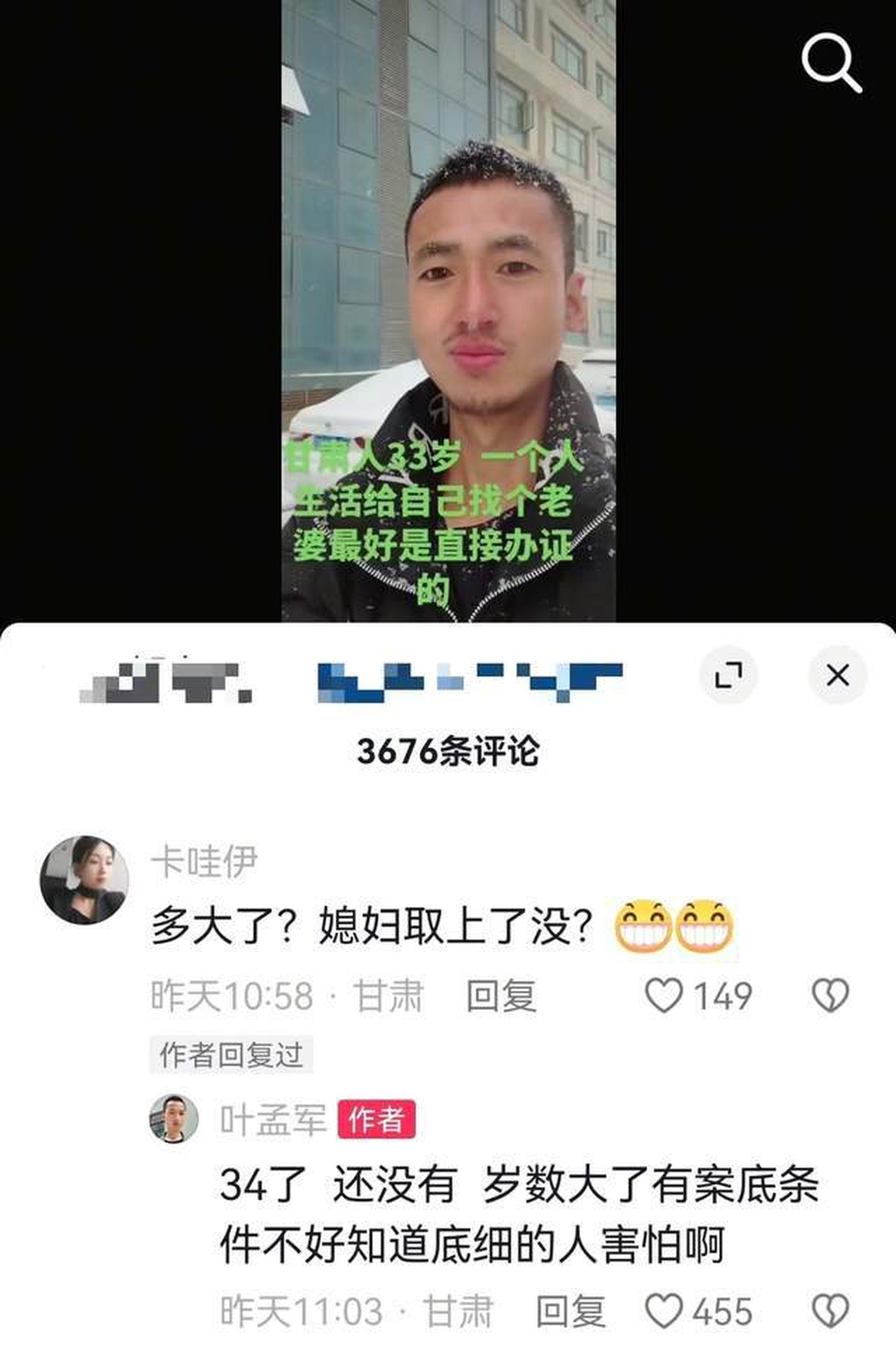Expand the comments panel to full screen
This screenshot has height=1354, width=896.
coord(728,675)
